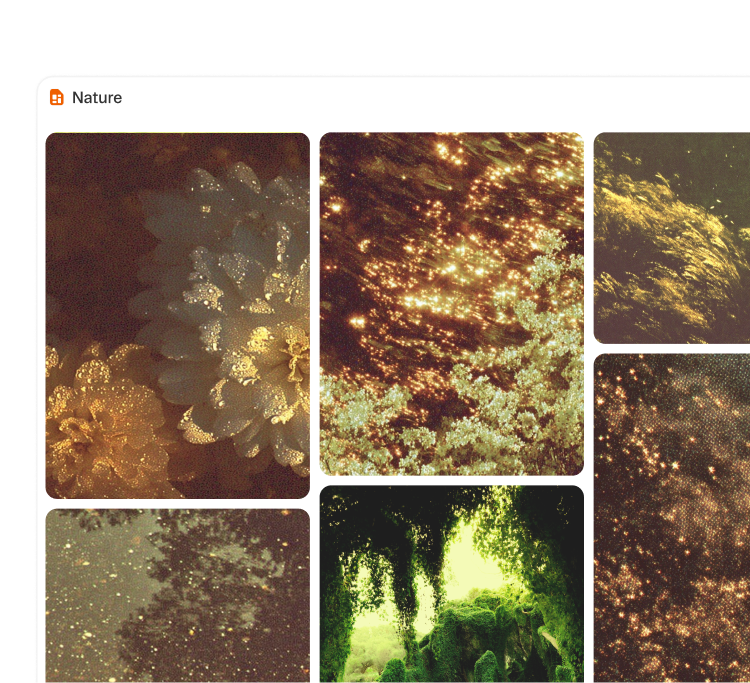Open the sparkling golden water photo
The width and height of the screenshot is (750, 683).
point(451,303)
